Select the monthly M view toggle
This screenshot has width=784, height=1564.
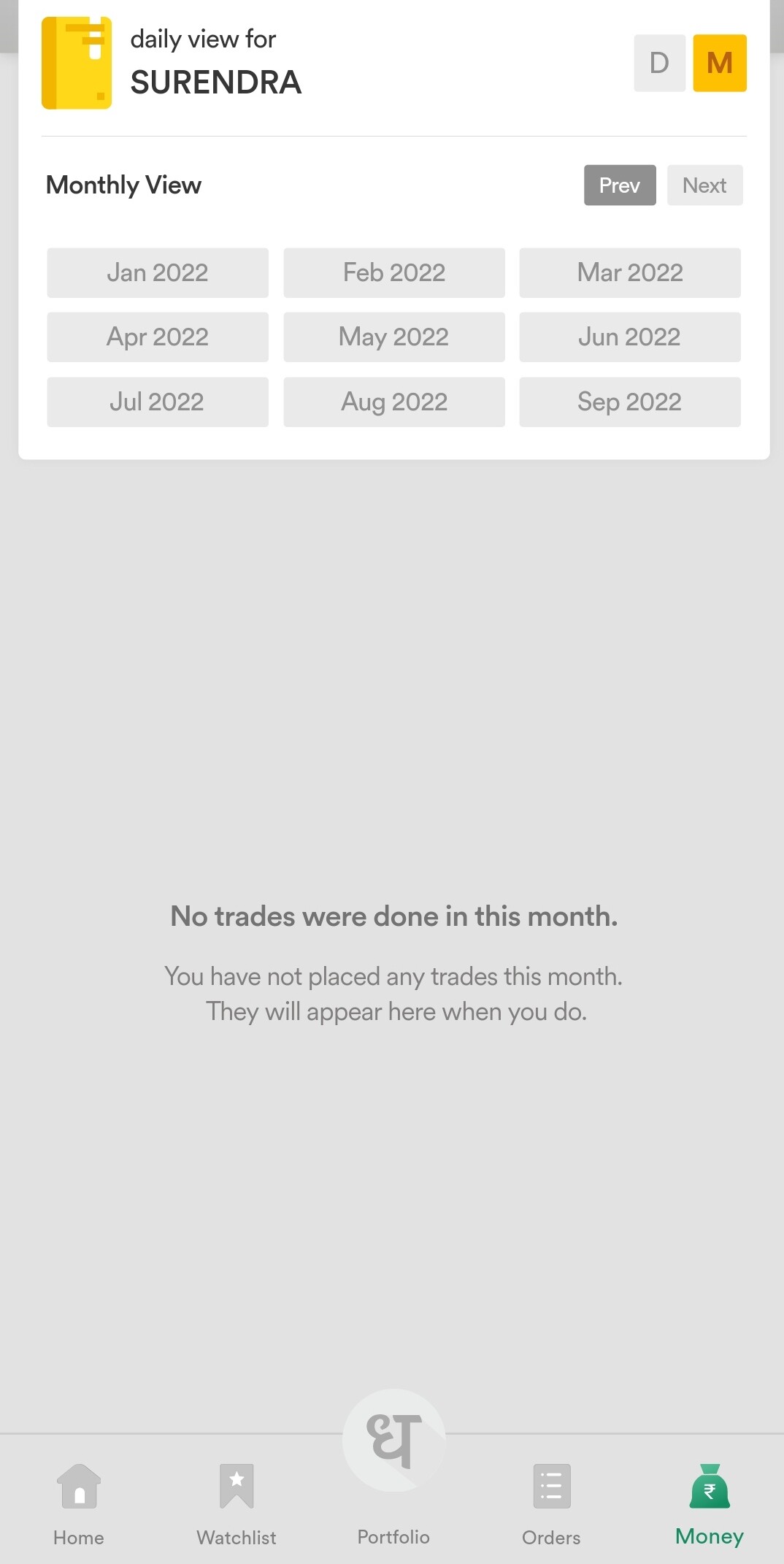720,63
